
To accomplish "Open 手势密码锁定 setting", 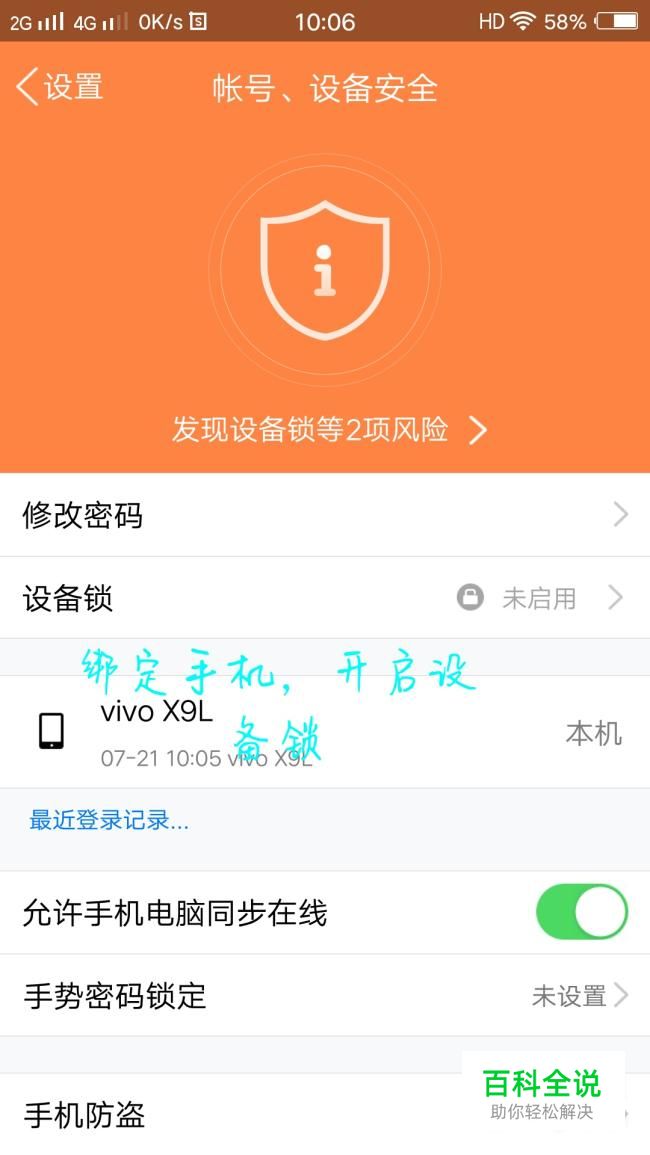I will pyautogui.click(x=325, y=995).
